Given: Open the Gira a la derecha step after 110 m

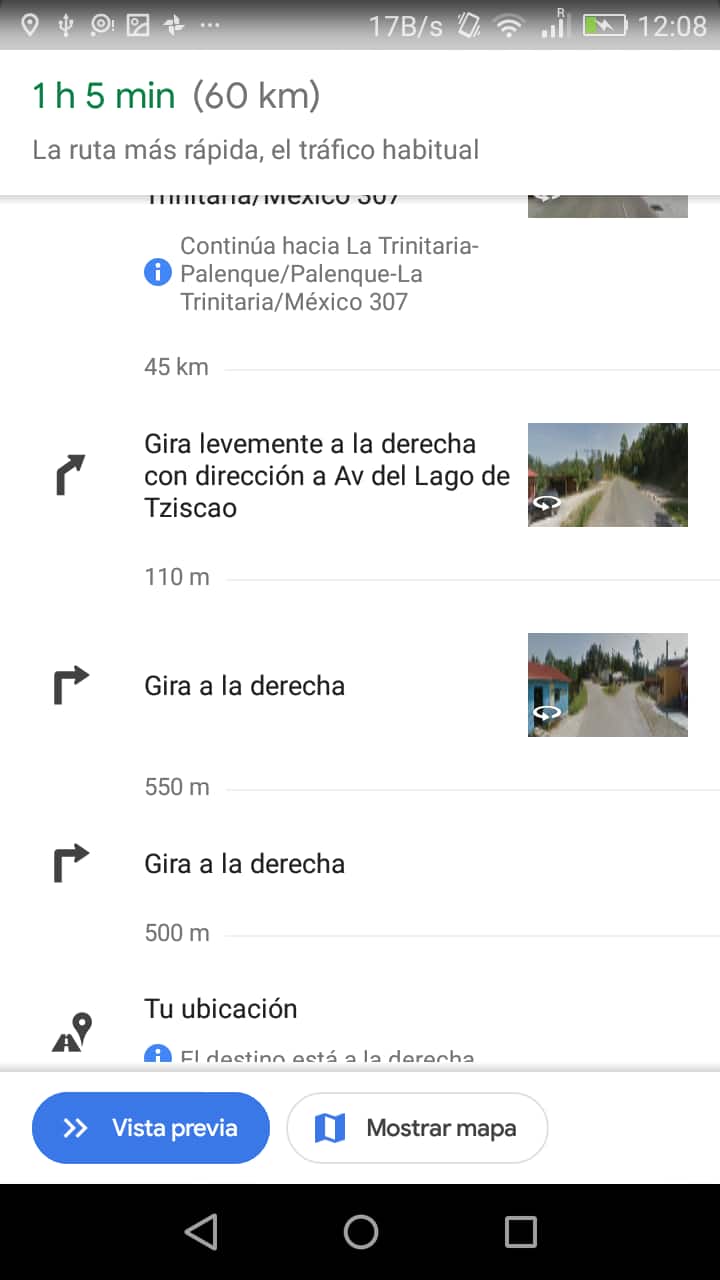Looking at the screenshot, I should [245, 686].
